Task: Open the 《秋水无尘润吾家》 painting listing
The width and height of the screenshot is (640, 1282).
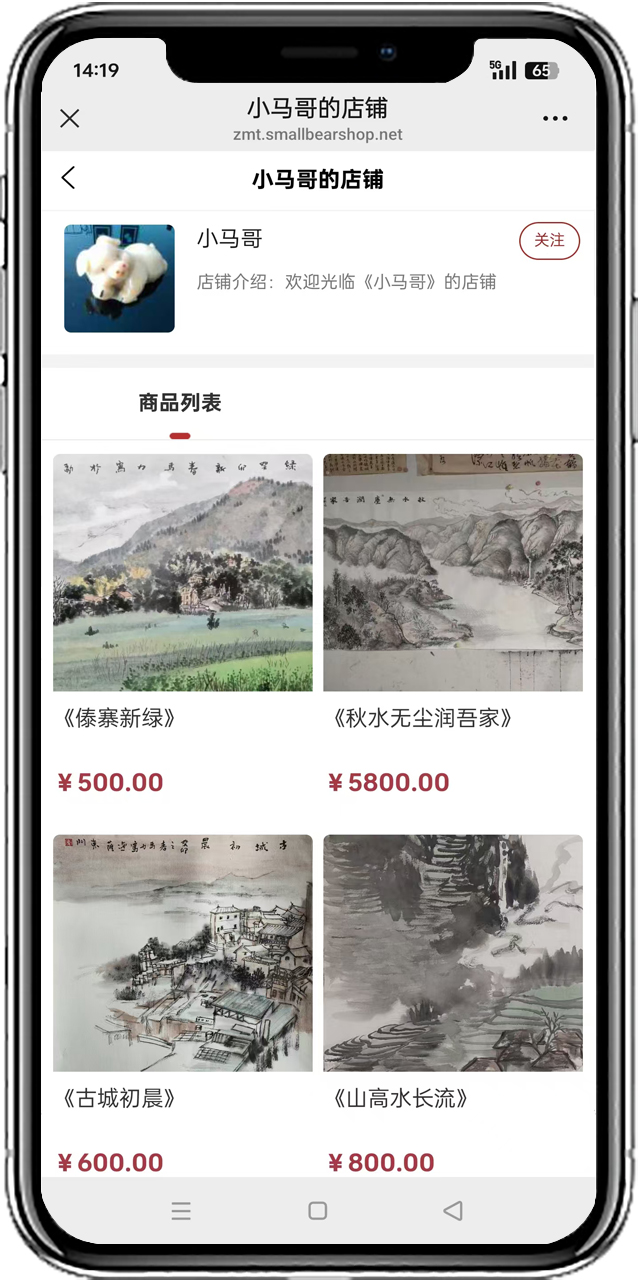Action: [453, 573]
